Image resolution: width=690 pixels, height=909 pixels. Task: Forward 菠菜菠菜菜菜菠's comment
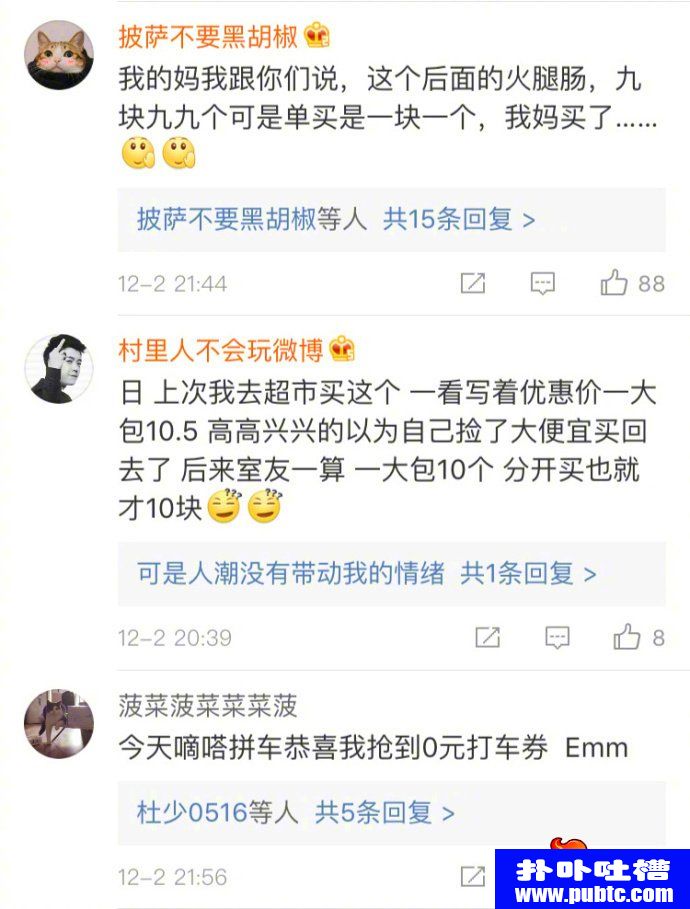click(x=473, y=877)
